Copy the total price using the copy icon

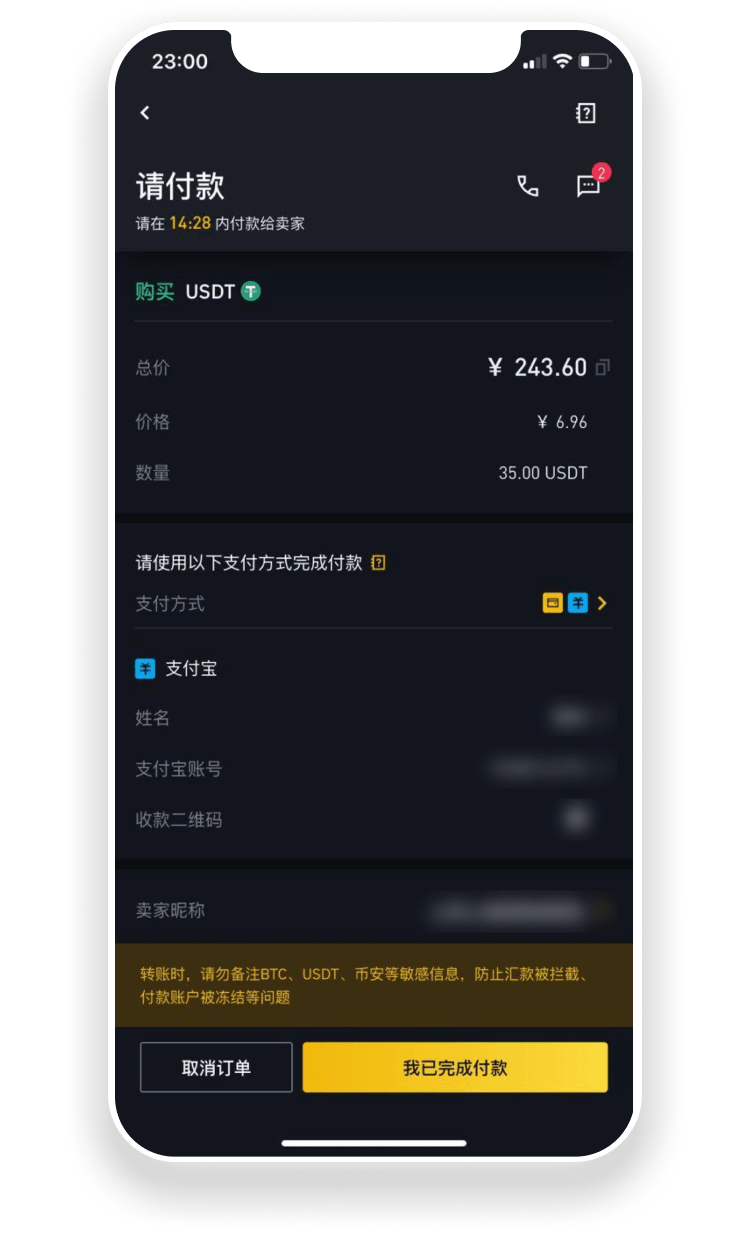point(603,368)
